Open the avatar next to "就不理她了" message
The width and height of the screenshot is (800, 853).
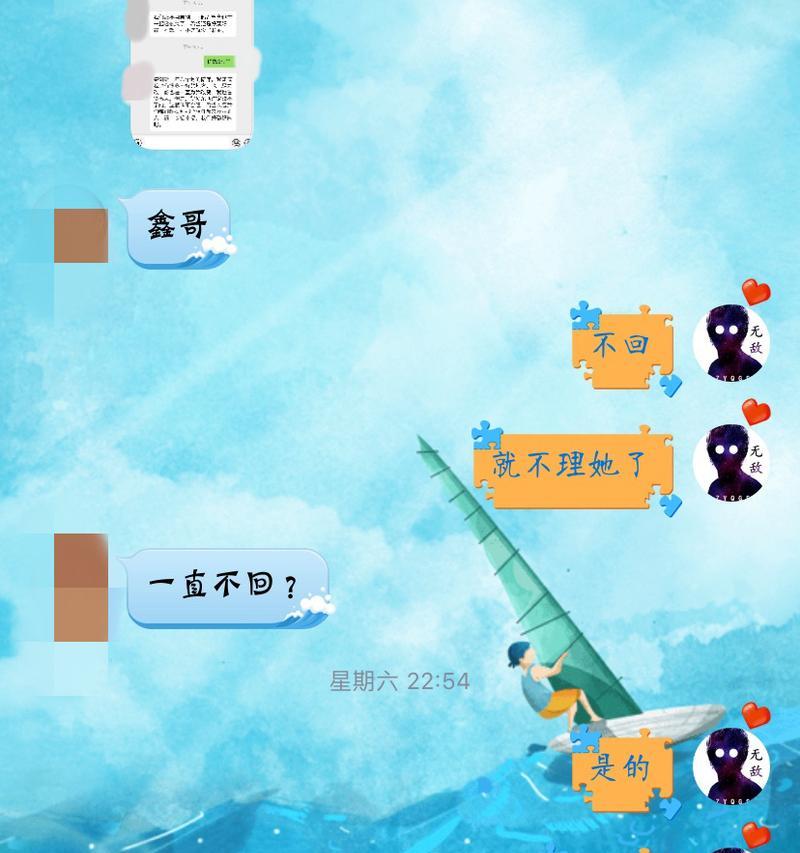pyautogui.click(x=731, y=462)
